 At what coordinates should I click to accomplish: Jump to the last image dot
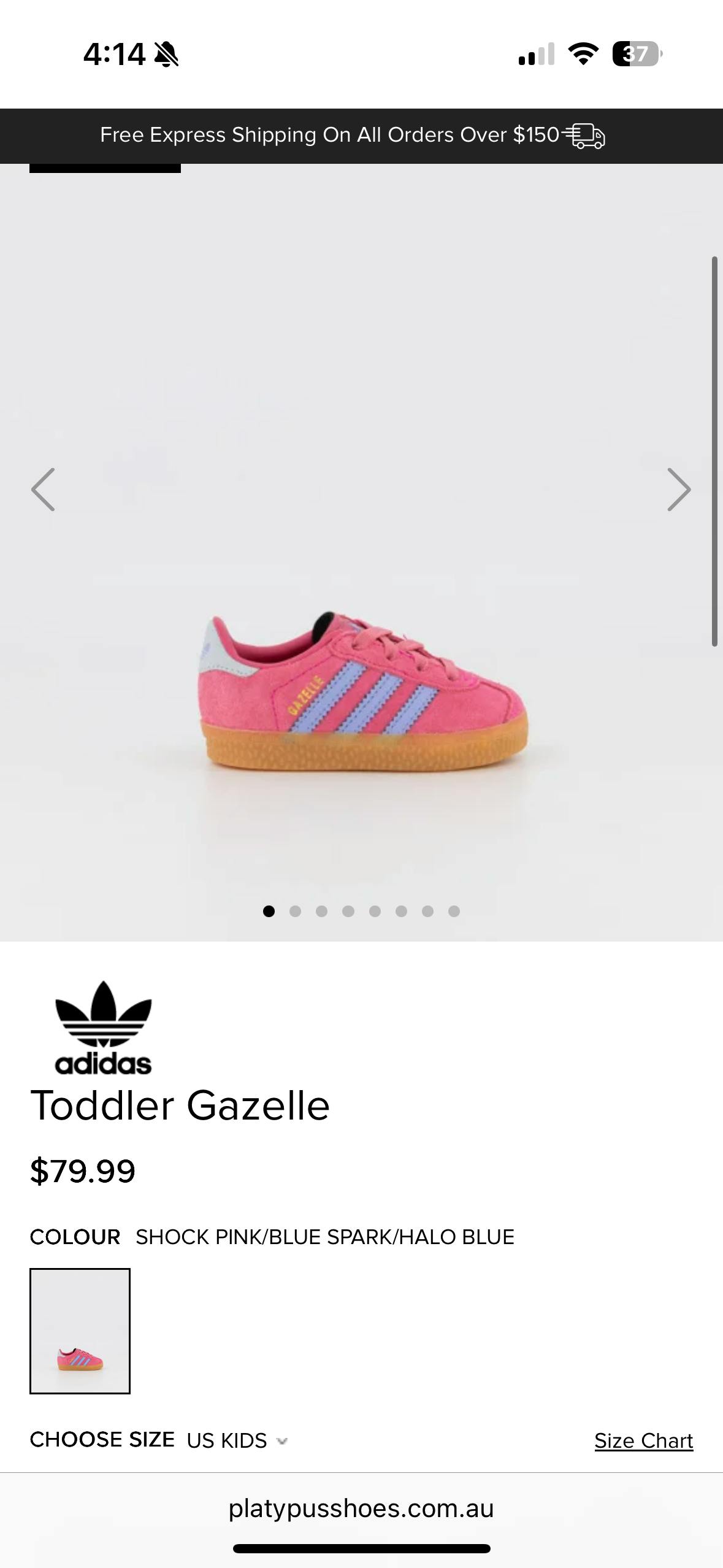(454, 911)
